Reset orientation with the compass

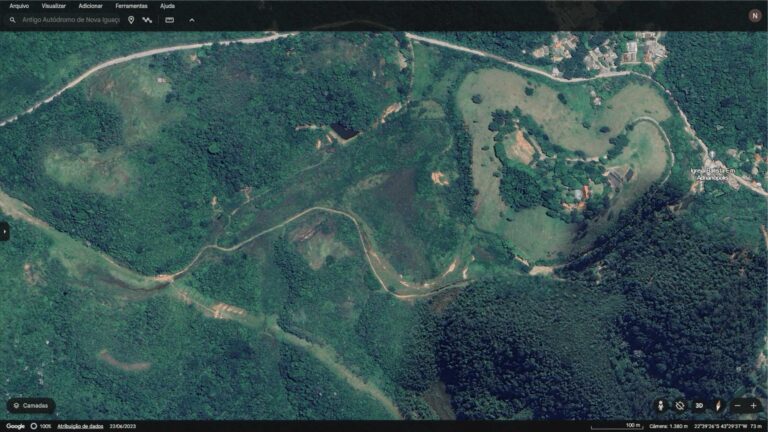[x=717, y=405]
